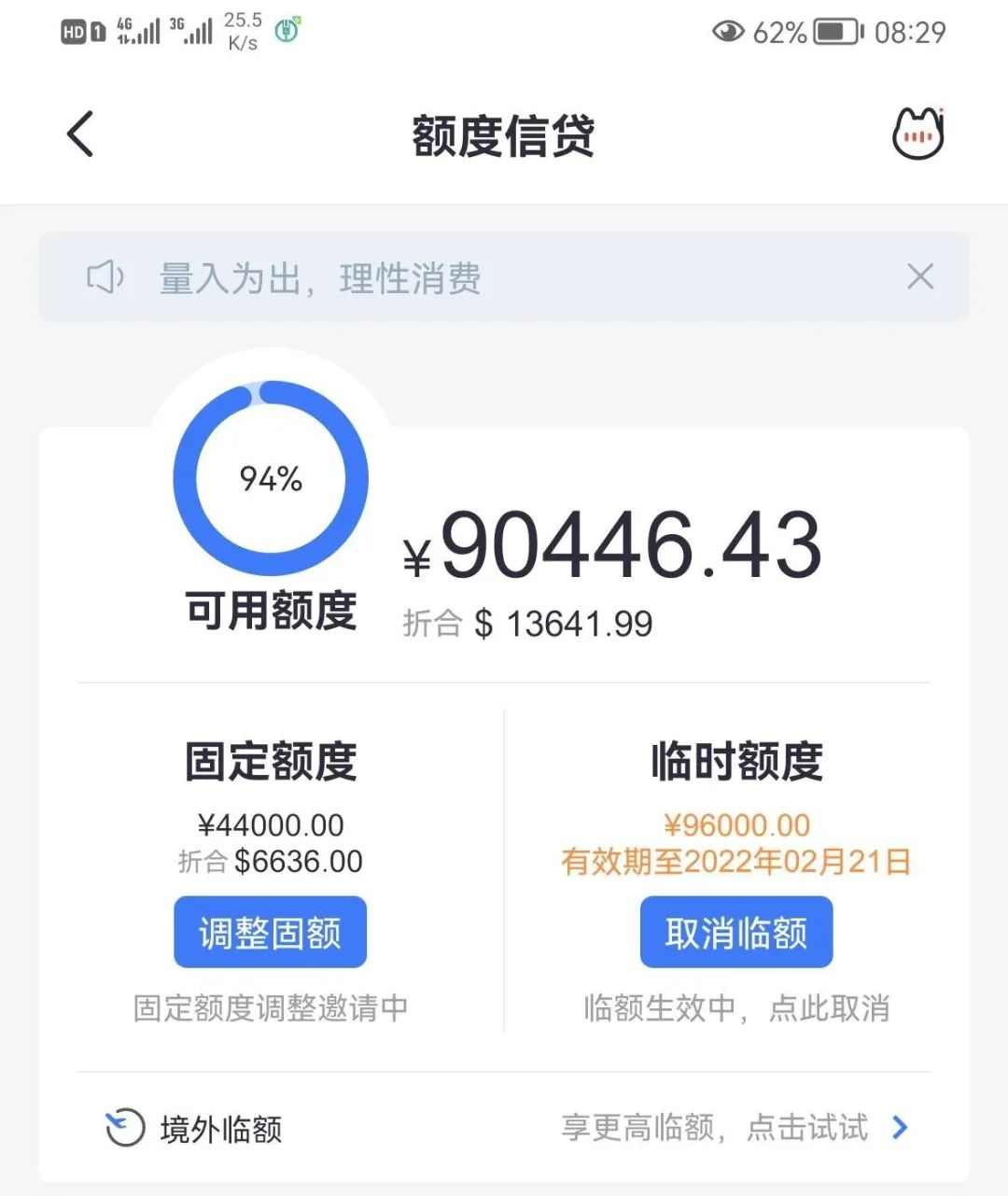Tap the VPN status icon in the status bar

point(288,28)
